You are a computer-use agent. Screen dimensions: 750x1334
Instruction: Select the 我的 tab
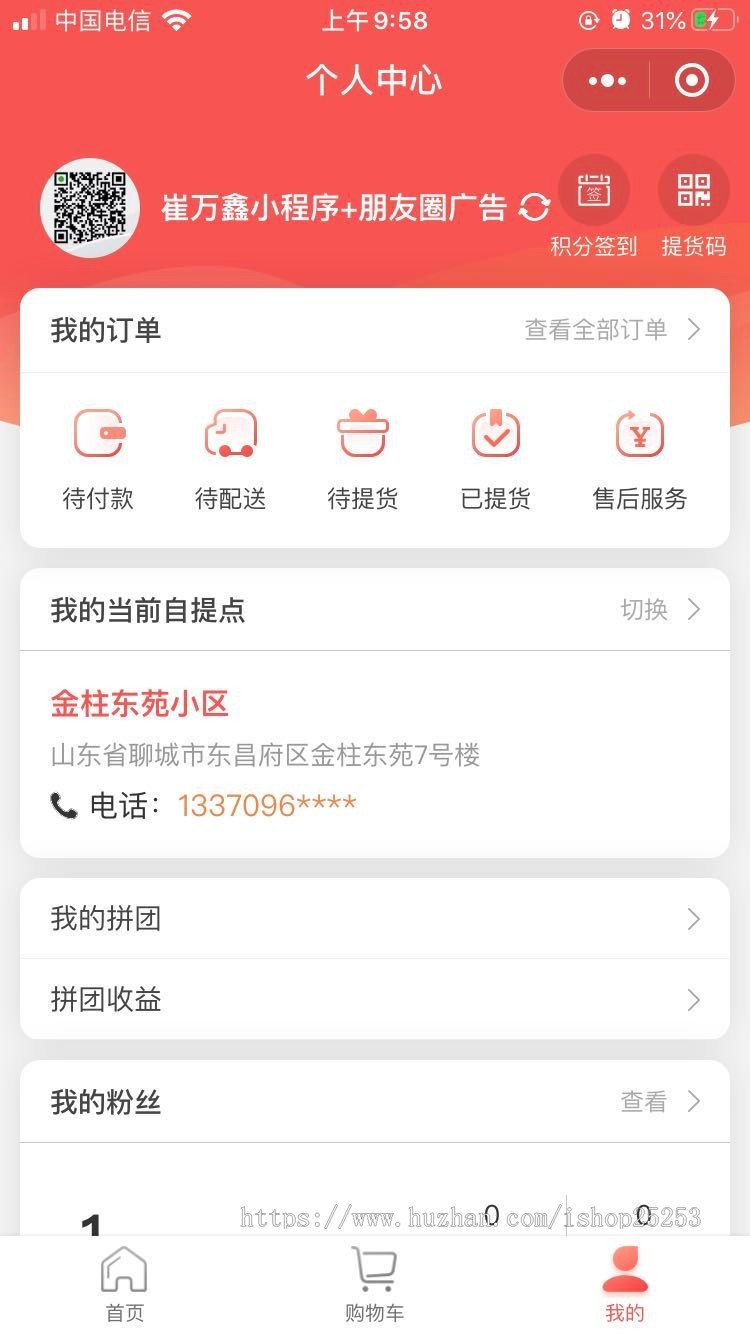point(625,1286)
